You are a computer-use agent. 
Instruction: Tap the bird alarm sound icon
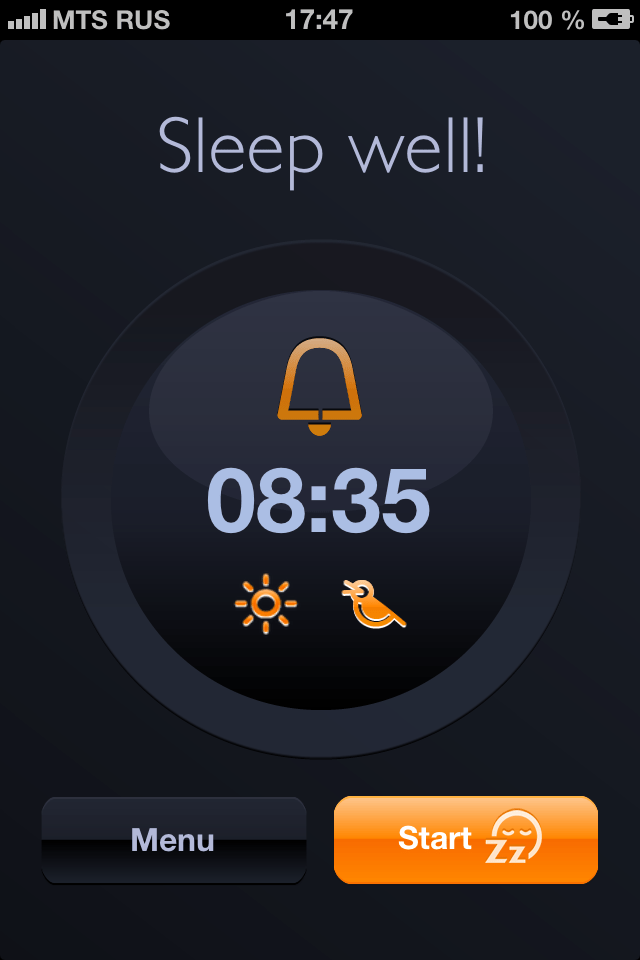(x=373, y=604)
